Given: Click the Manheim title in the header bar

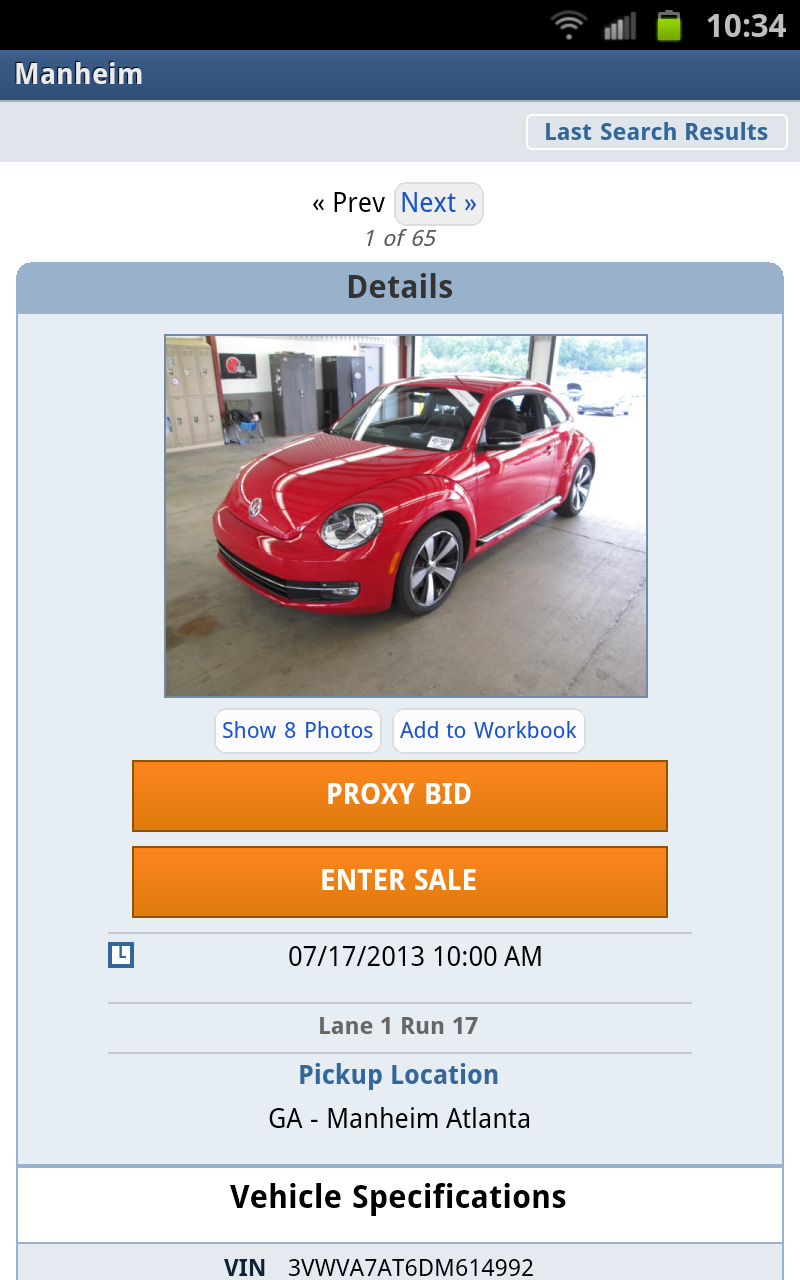Looking at the screenshot, I should tap(78, 74).
